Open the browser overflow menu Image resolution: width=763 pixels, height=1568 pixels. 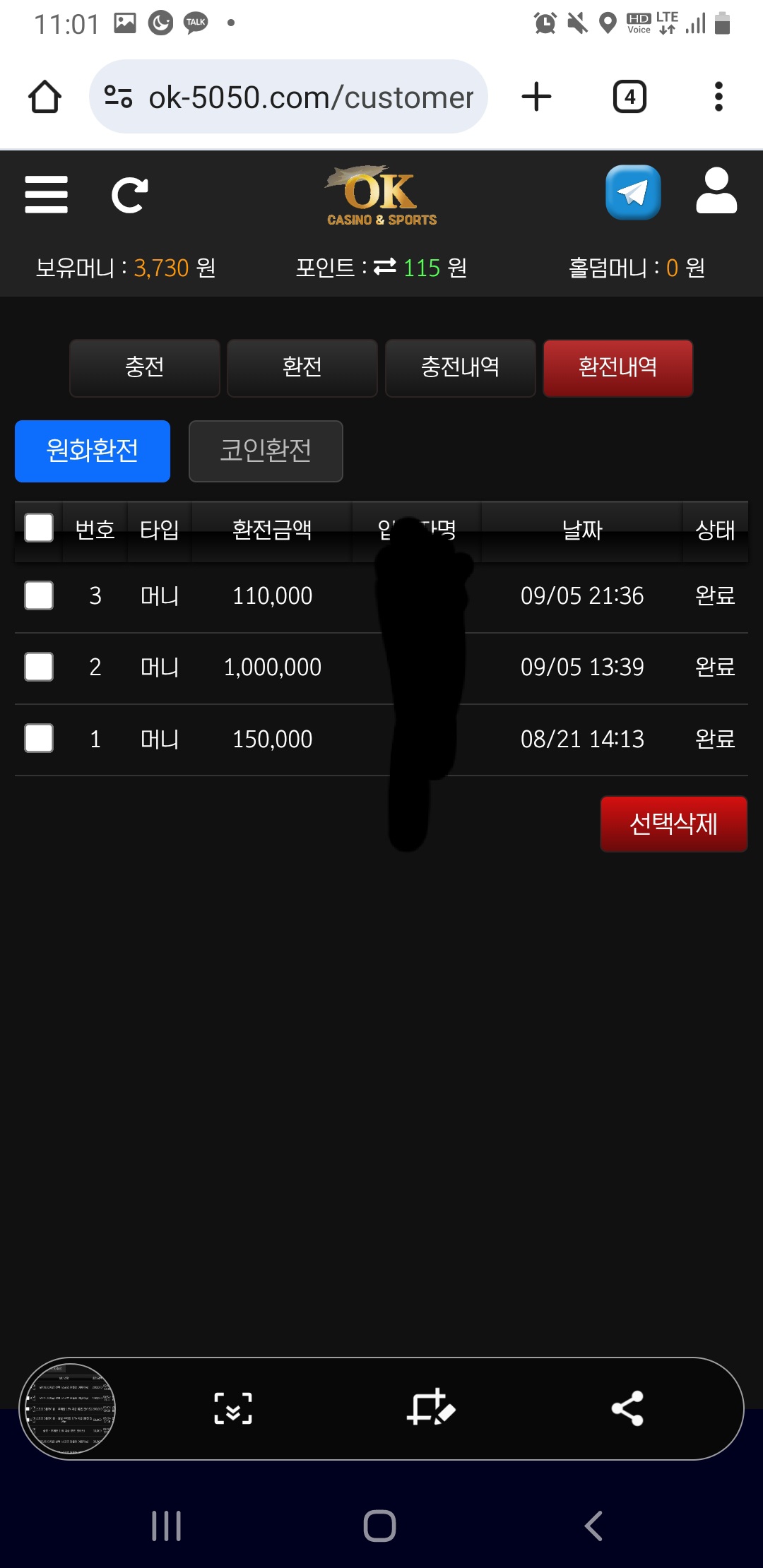(x=718, y=97)
